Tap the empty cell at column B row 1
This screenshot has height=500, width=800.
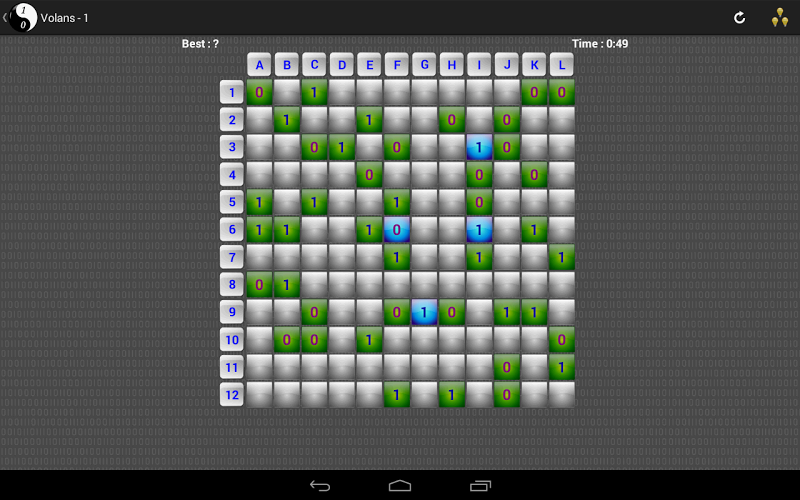coord(287,93)
